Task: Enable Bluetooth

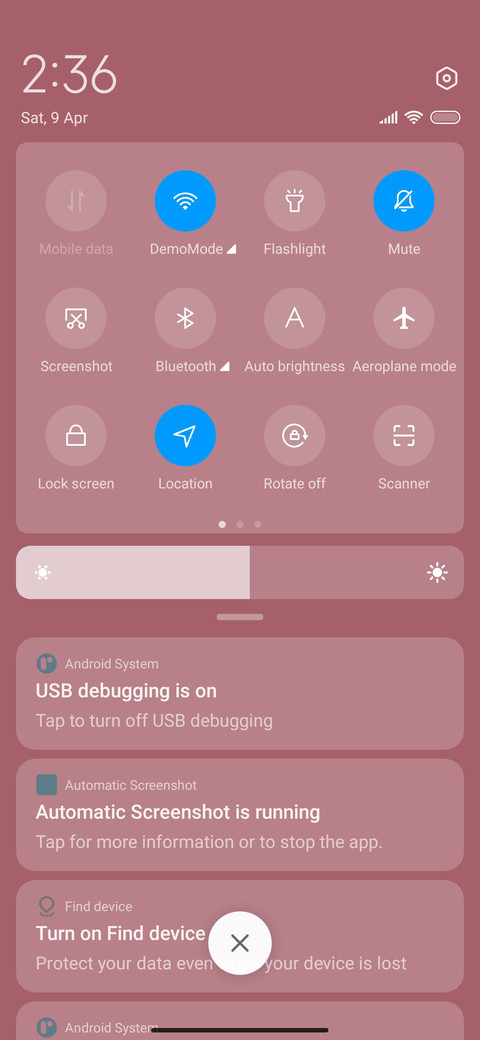Action: 185,318
